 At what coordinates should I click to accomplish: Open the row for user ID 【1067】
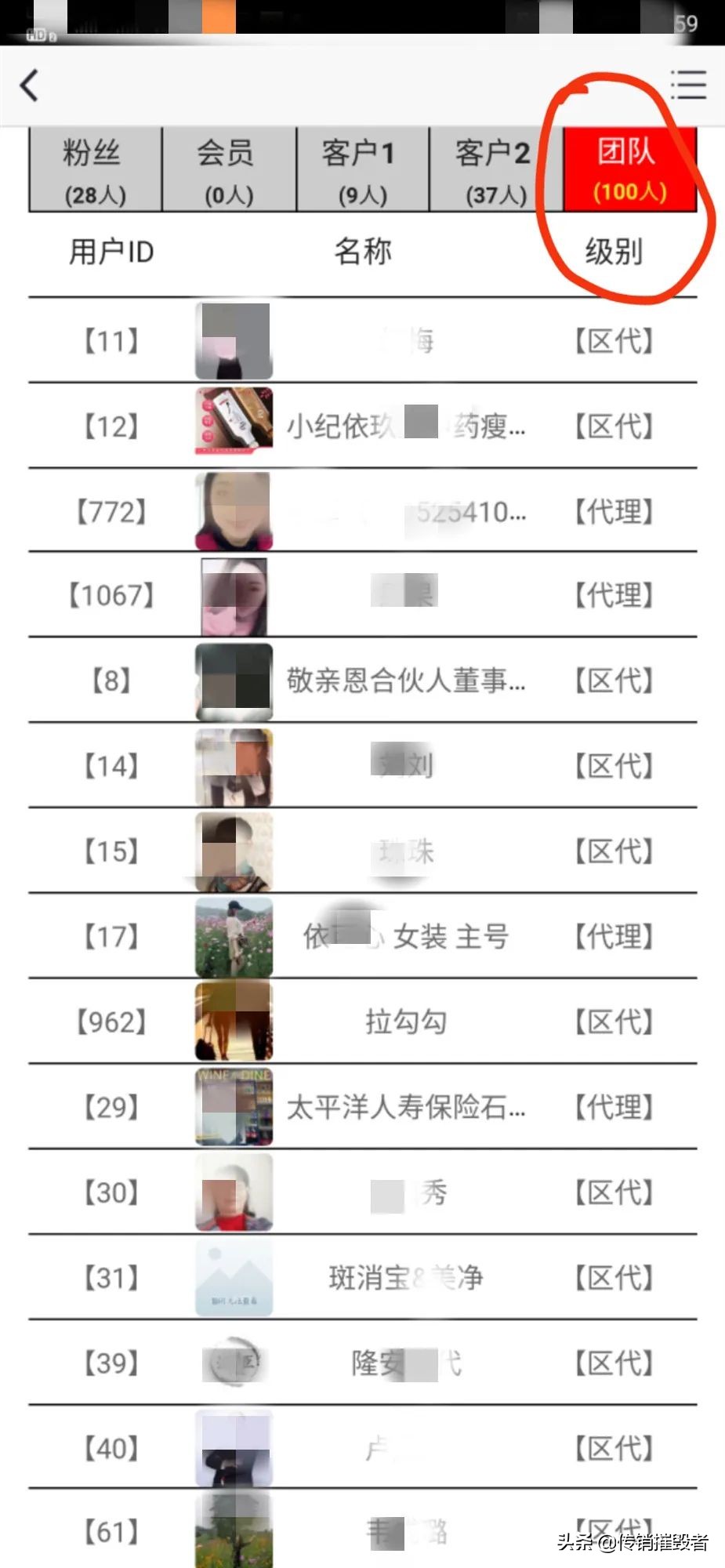pyautogui.click(x=362, y=596)
